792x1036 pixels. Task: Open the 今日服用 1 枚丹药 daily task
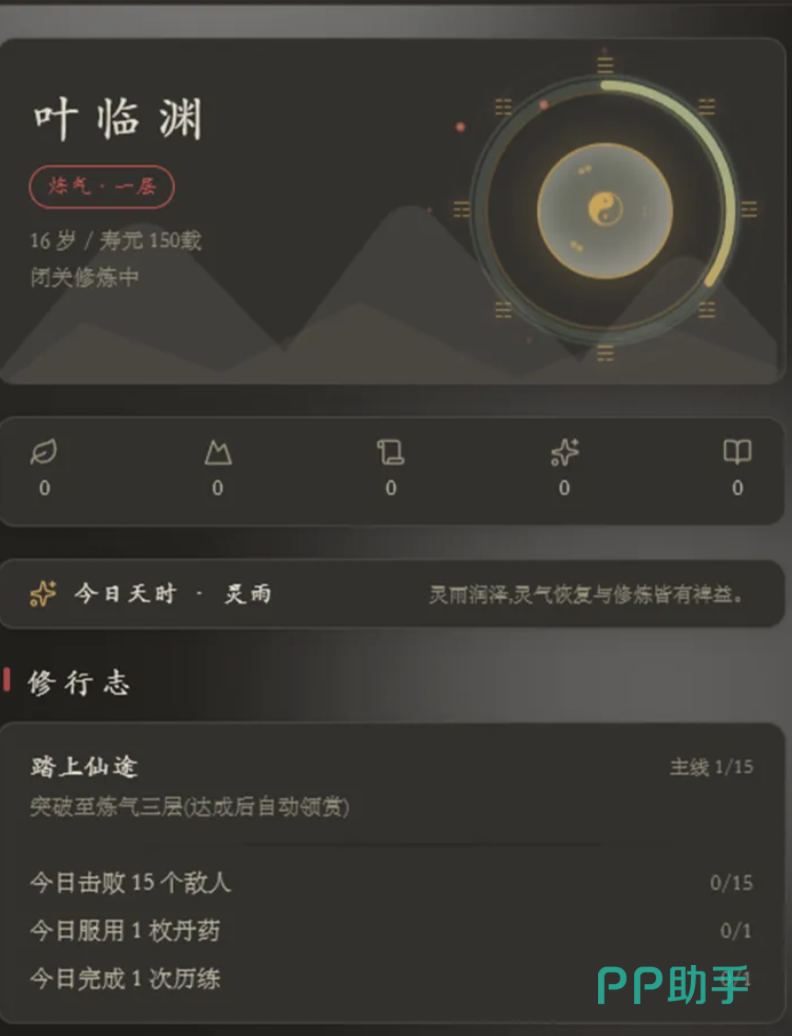click(392, 931)
